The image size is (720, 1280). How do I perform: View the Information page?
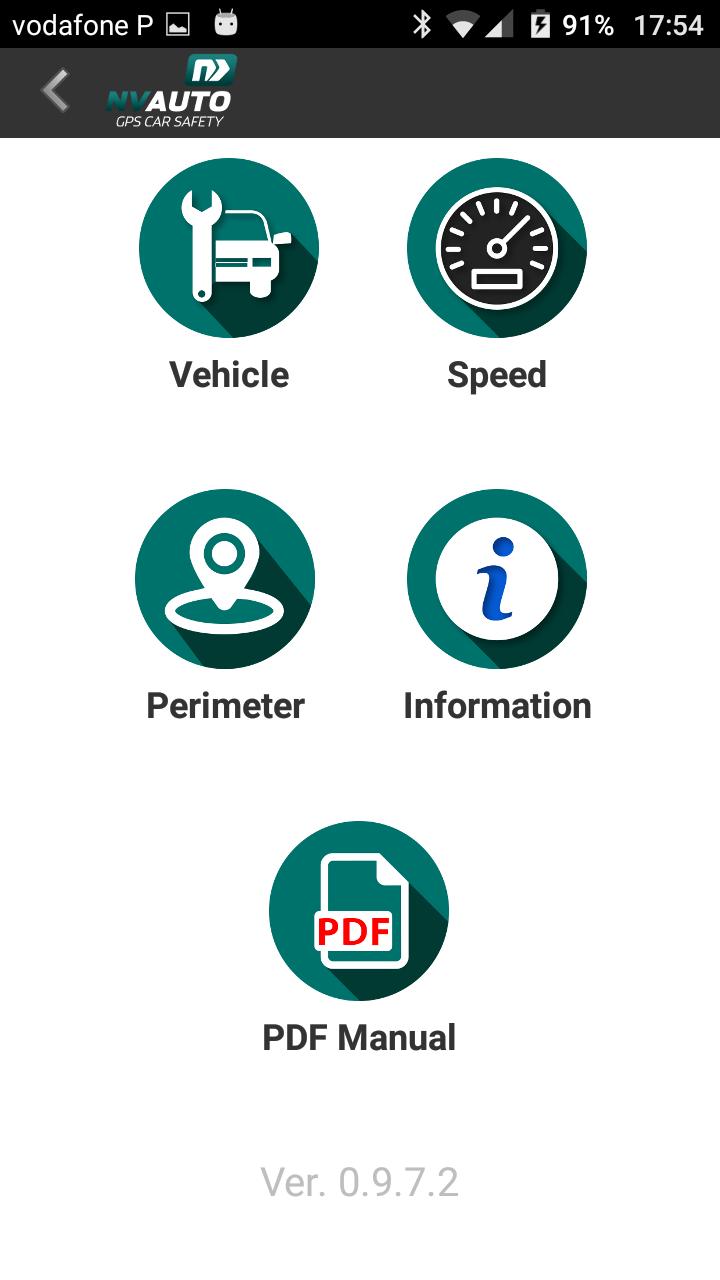[496, 579]
